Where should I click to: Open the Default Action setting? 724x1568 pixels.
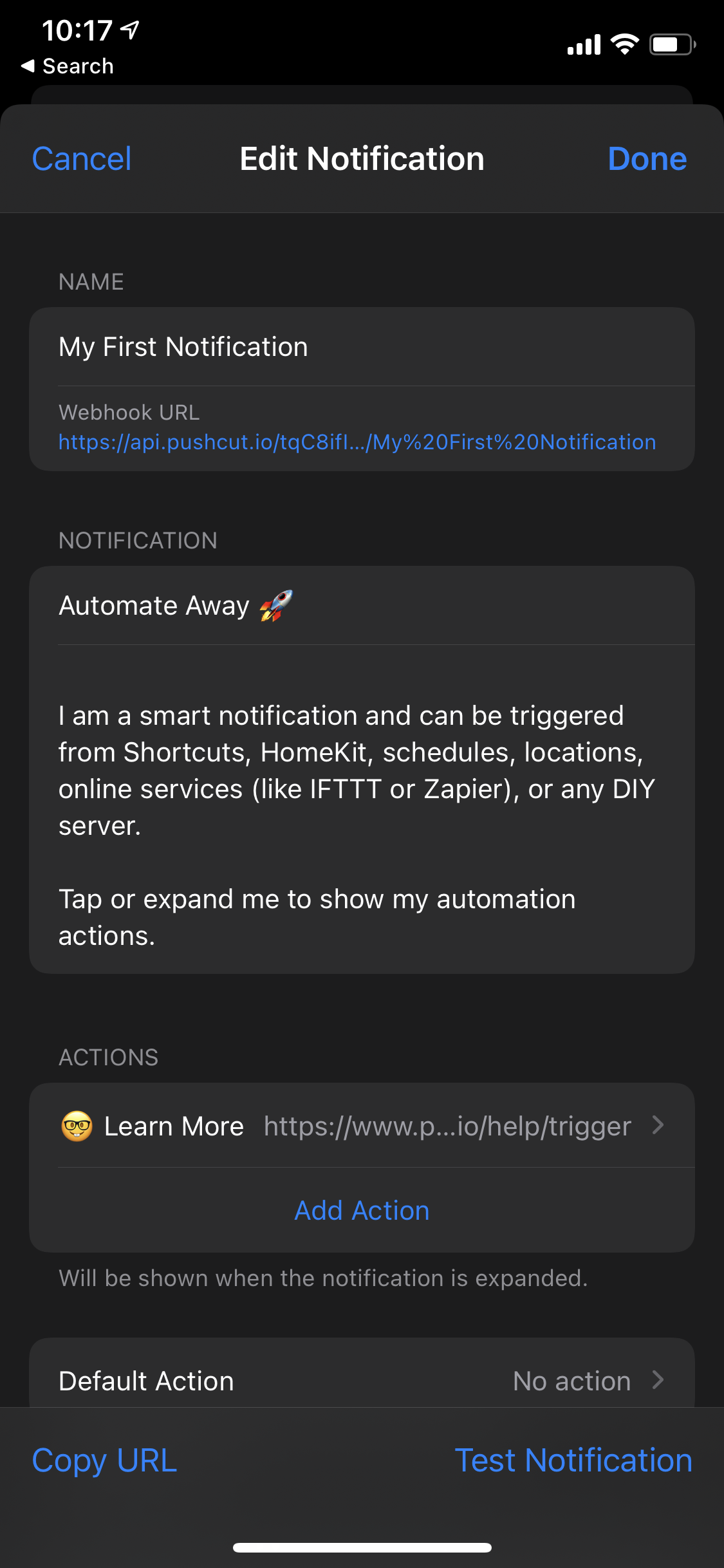(x=362, y=1381)
